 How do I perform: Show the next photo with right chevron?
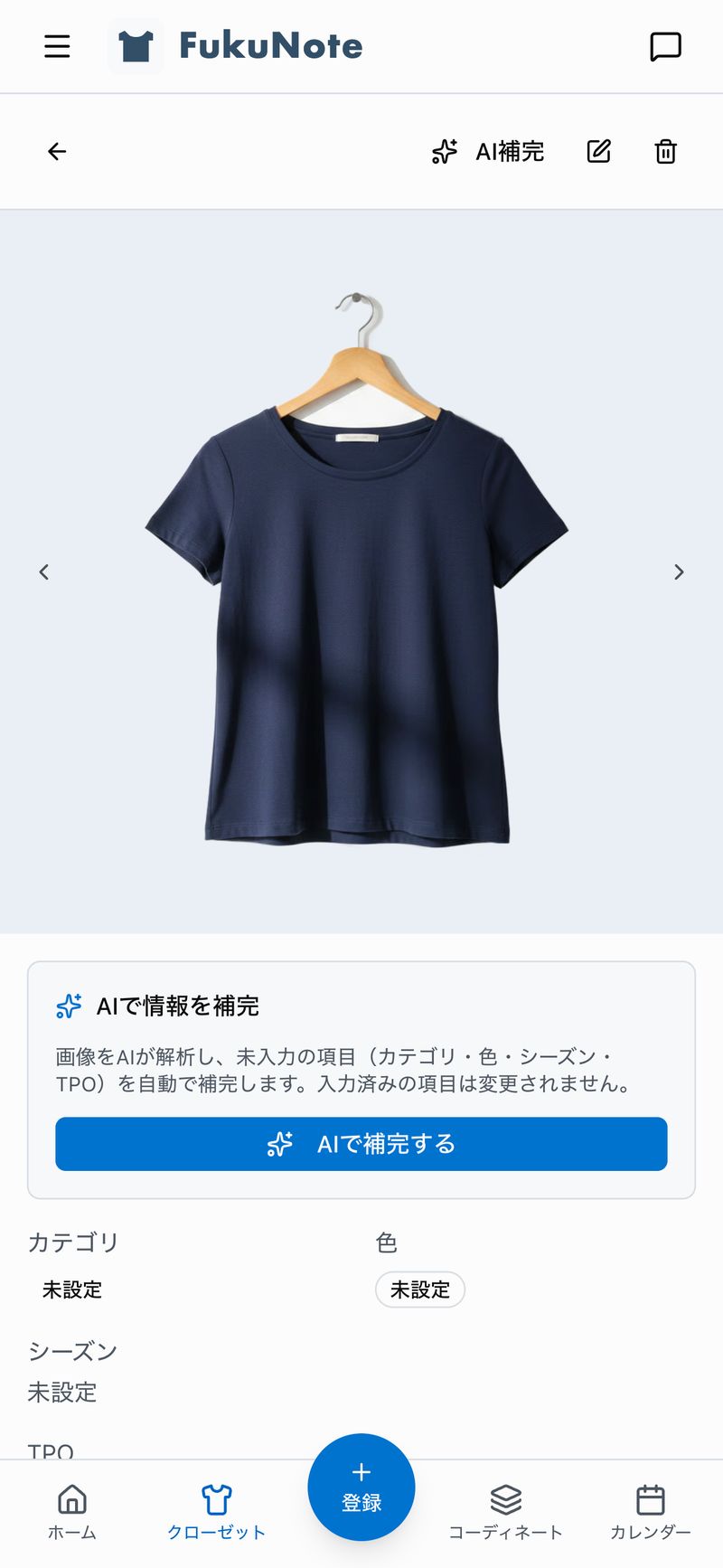pyautogui.click(x=679, y=571)
